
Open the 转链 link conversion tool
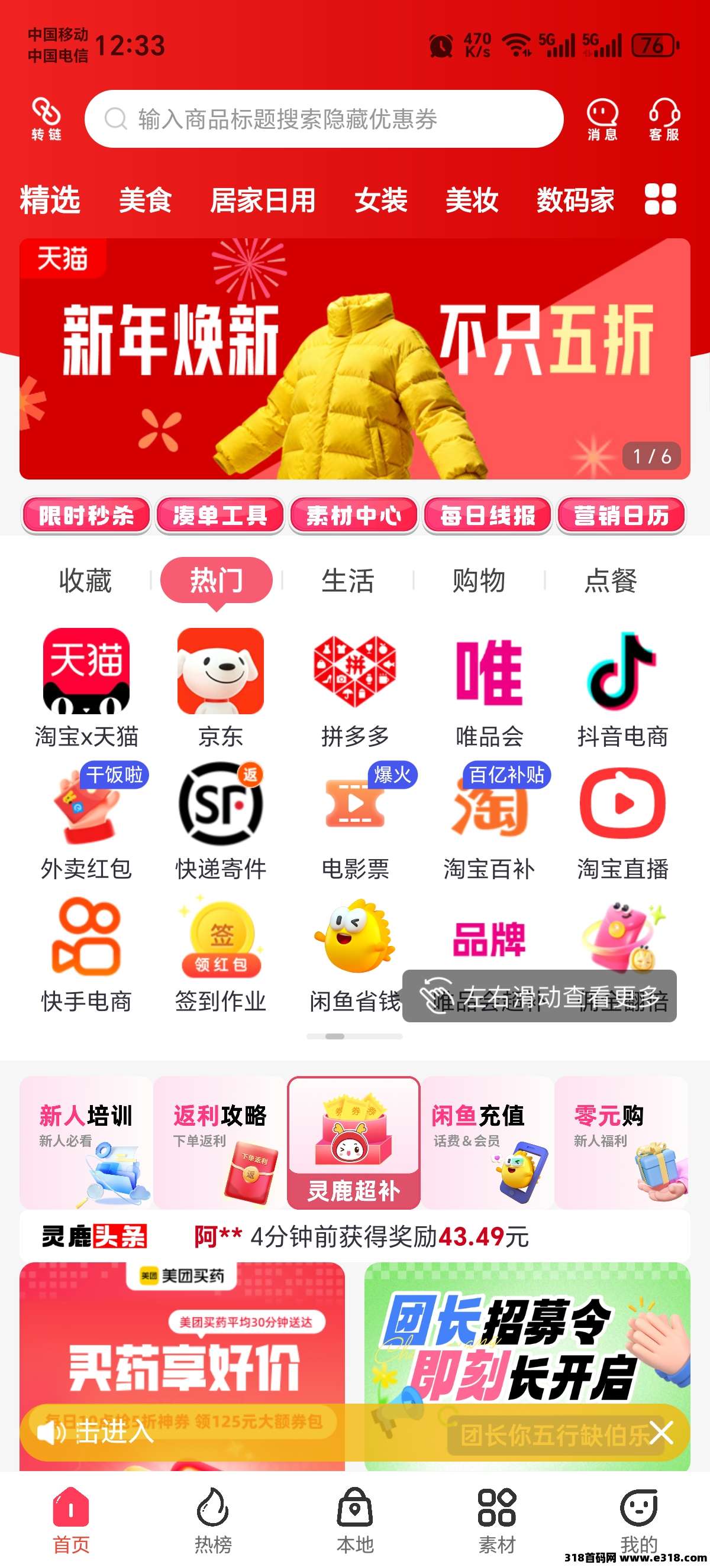click(x=46, y=119)
